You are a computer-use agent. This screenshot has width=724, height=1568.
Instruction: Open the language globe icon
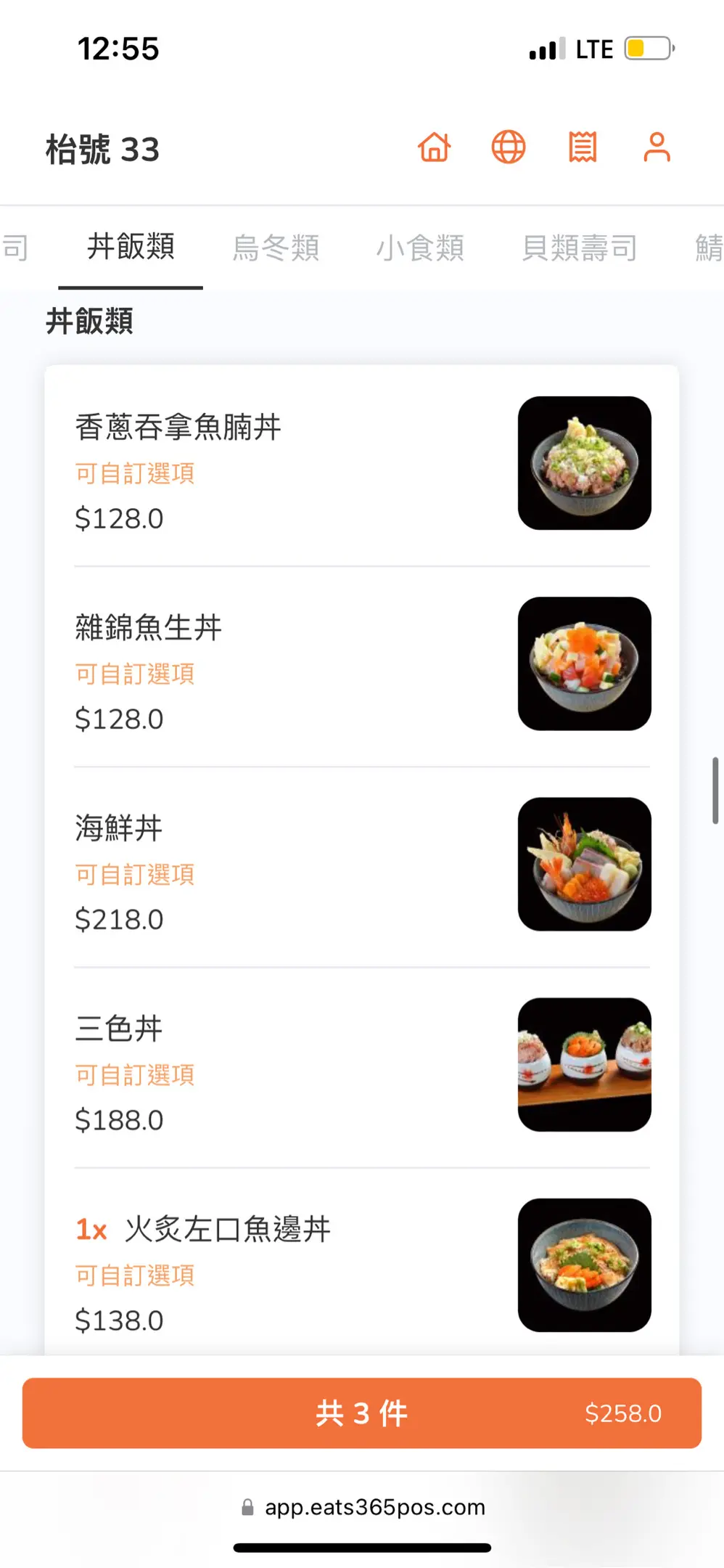(x=509, y=147)
